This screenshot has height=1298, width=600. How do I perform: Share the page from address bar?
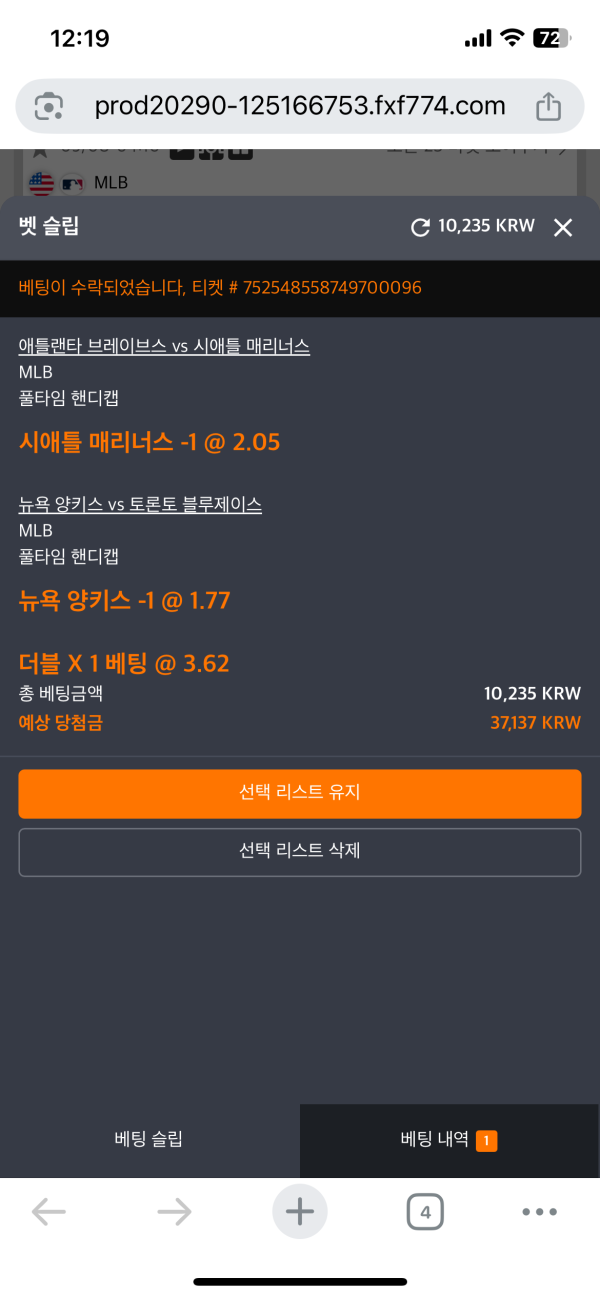[548, 107]
